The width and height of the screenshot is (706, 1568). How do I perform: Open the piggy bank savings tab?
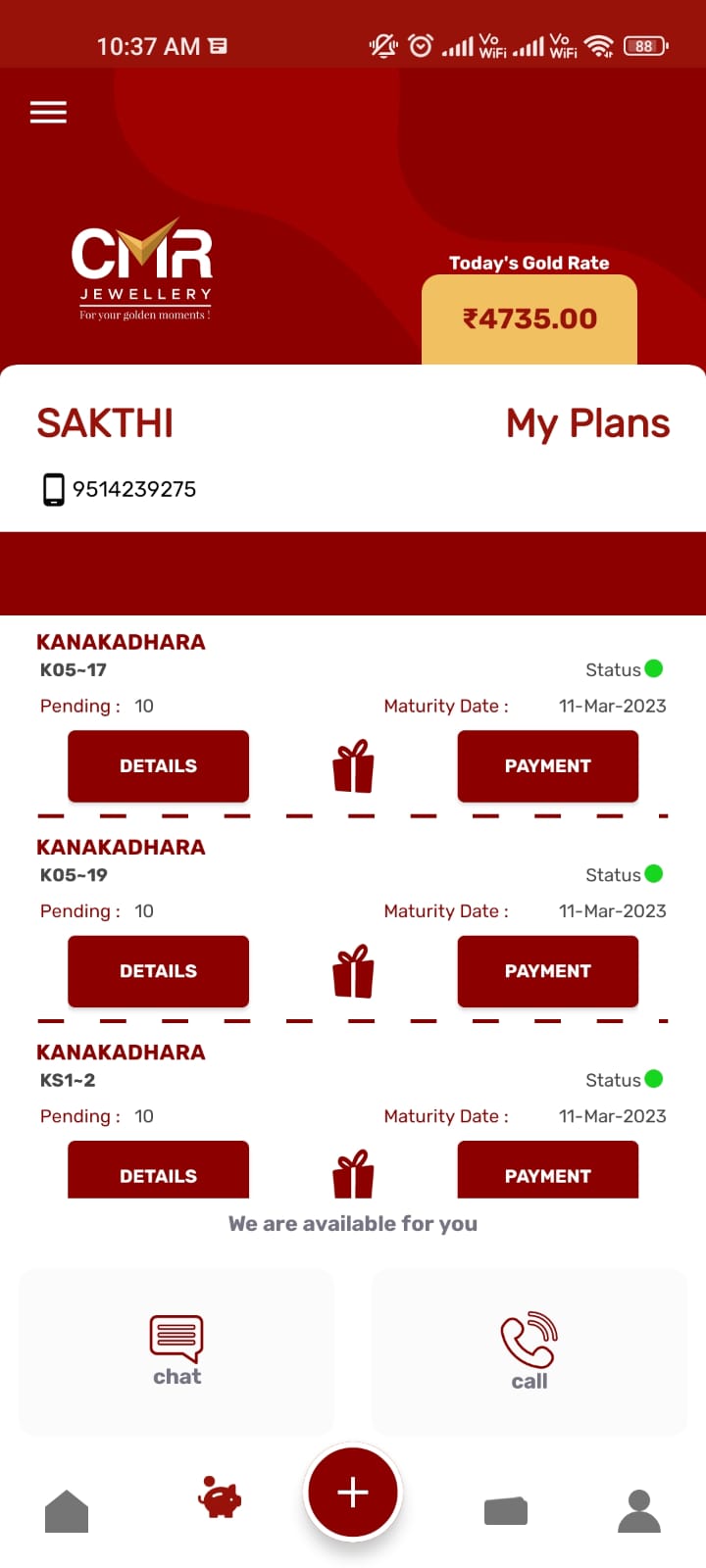tap(220, 1496)
